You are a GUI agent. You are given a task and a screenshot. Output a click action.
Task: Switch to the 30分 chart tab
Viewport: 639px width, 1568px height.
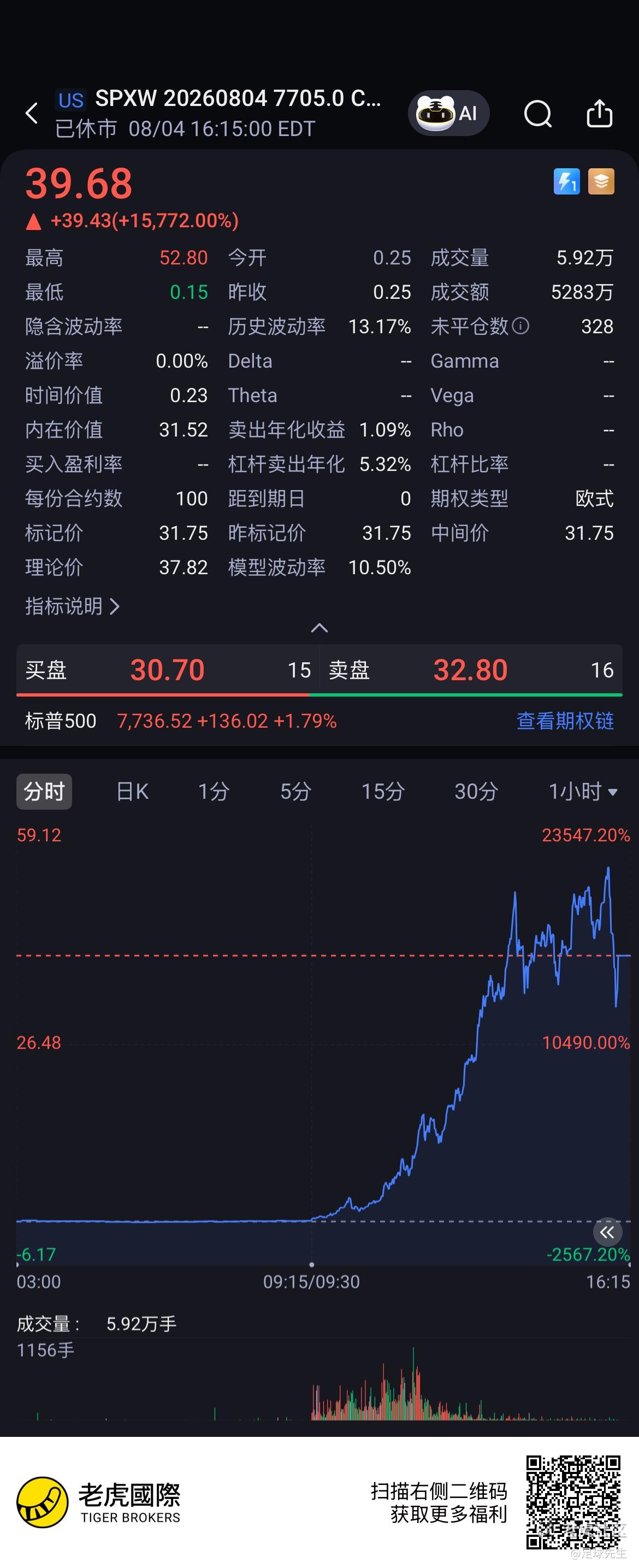[x=476, y=791]
